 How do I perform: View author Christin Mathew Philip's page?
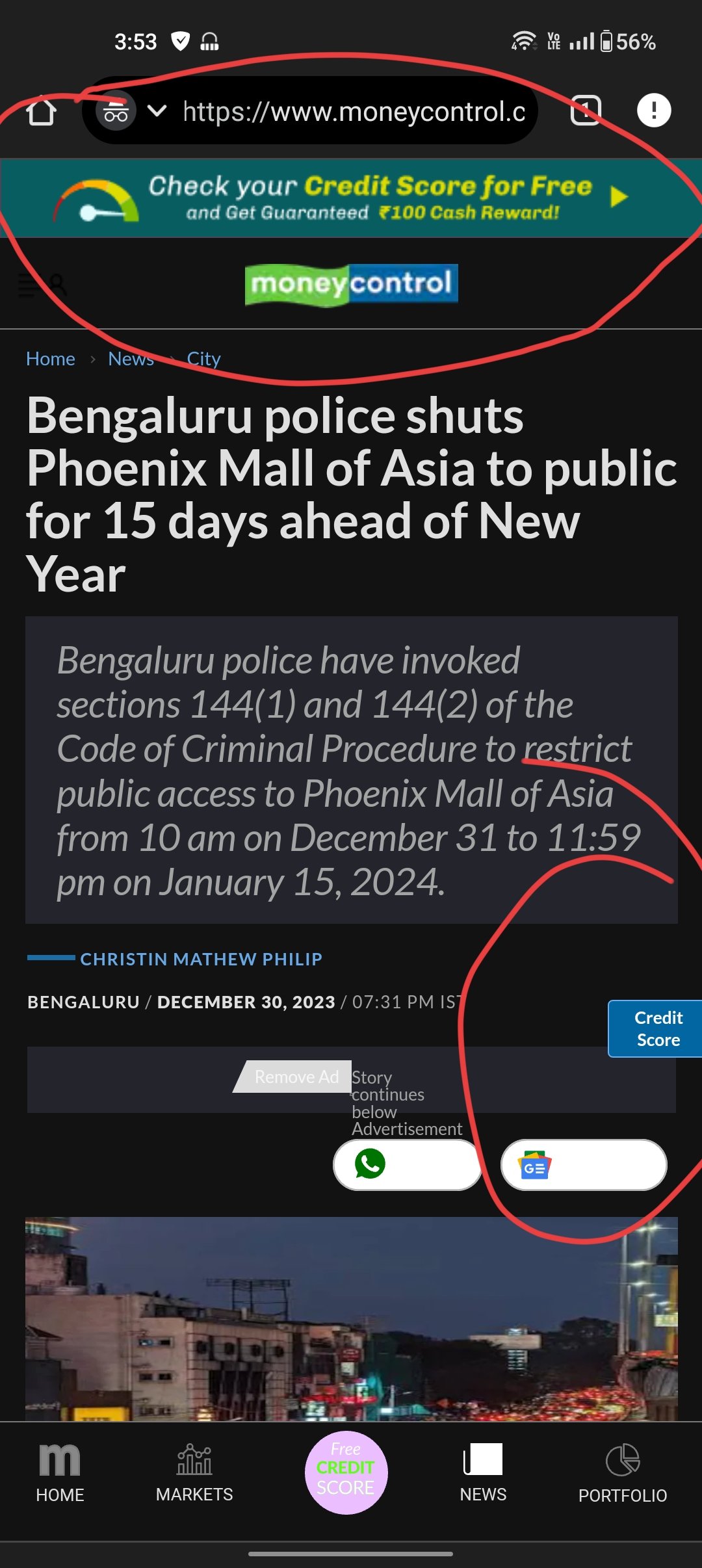pos(201,959)
